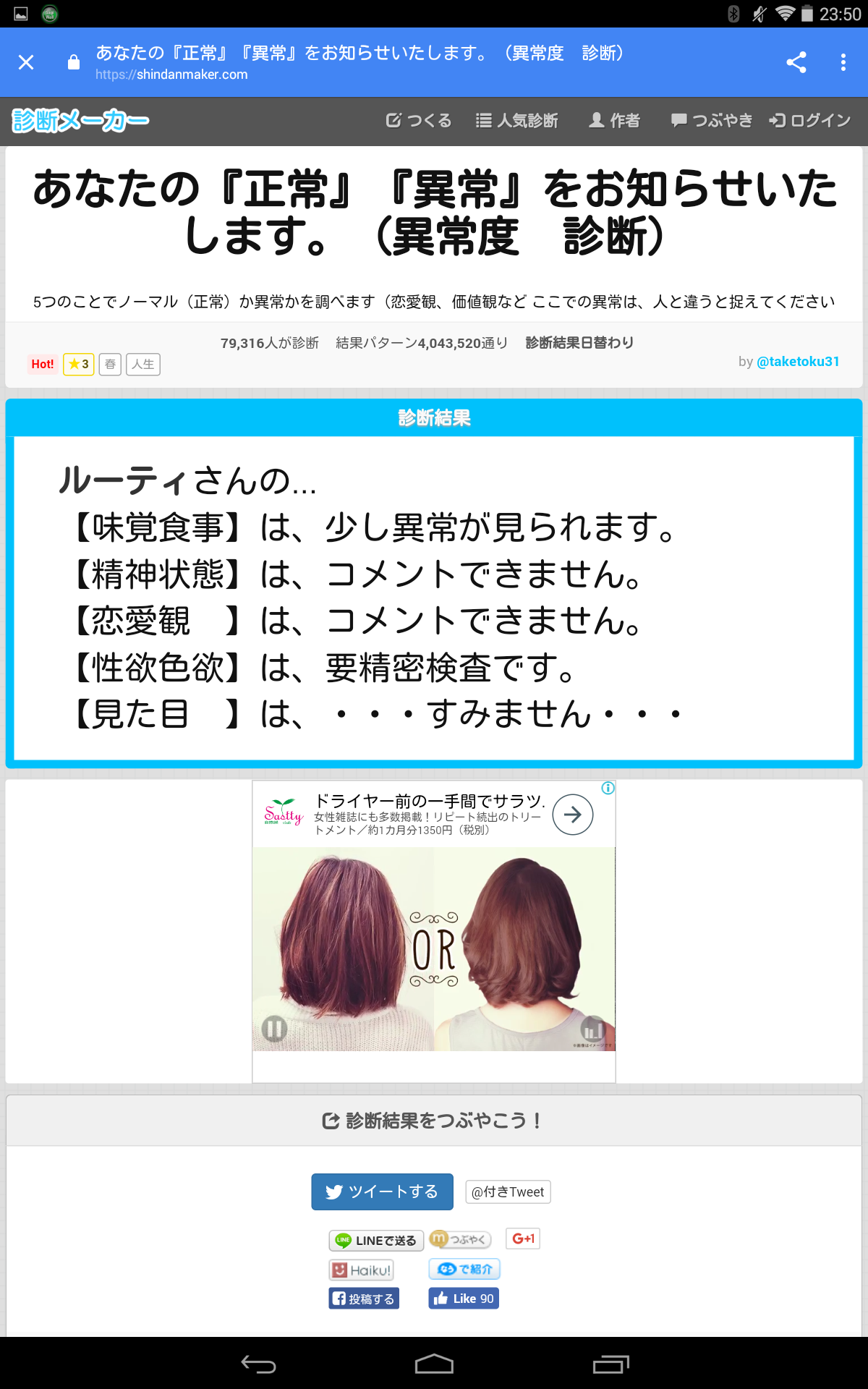Viewport: 868px width, 1389px height.
Task: Go back with system back button
Action: 258,1364
